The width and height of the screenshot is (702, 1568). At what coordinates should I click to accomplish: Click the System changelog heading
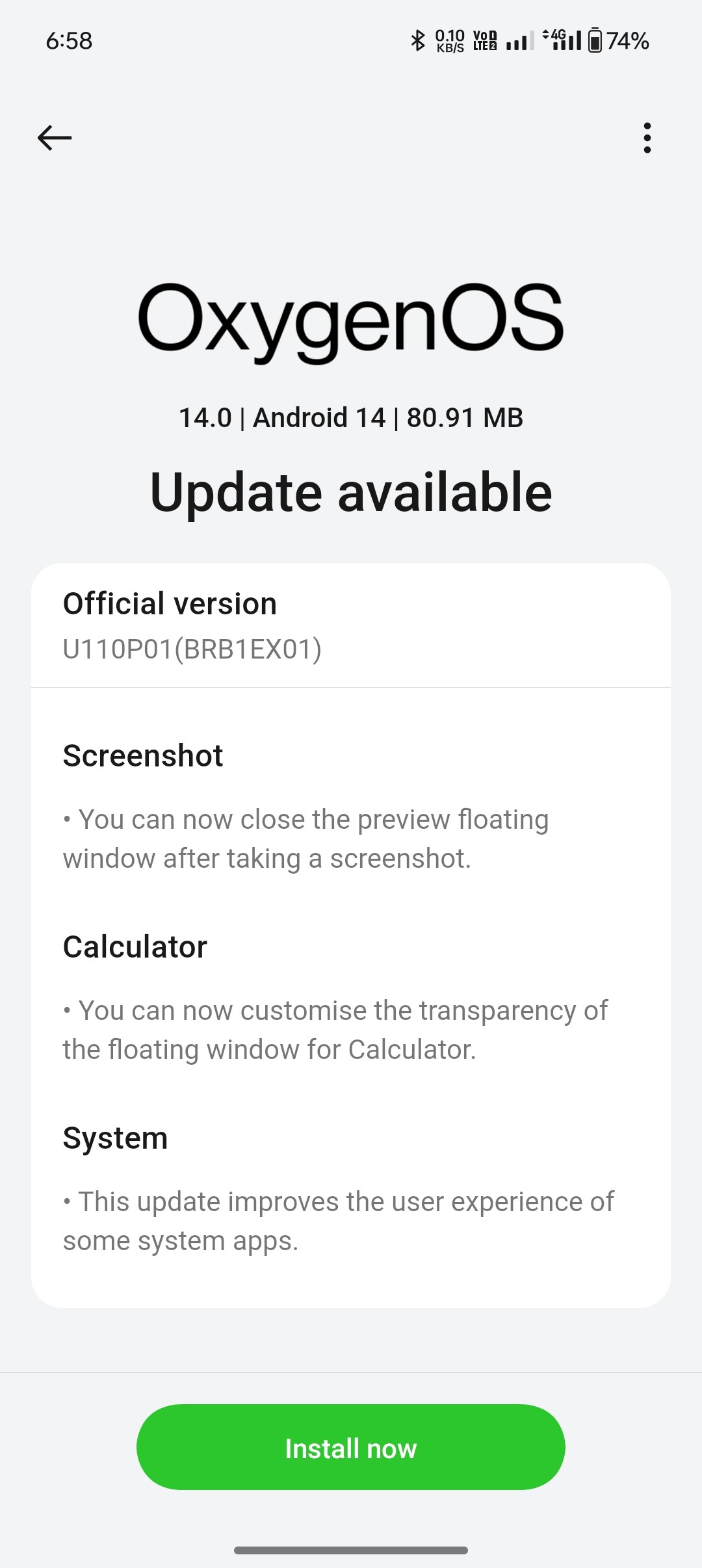[115, 1138]
